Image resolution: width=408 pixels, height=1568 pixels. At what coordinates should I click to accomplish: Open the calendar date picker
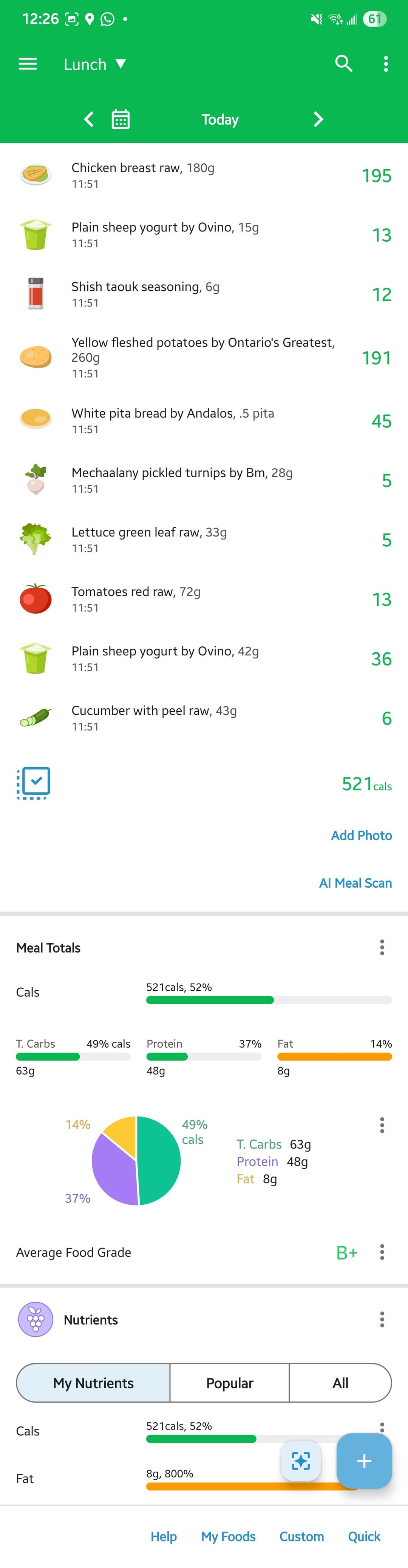click(121, 119)
